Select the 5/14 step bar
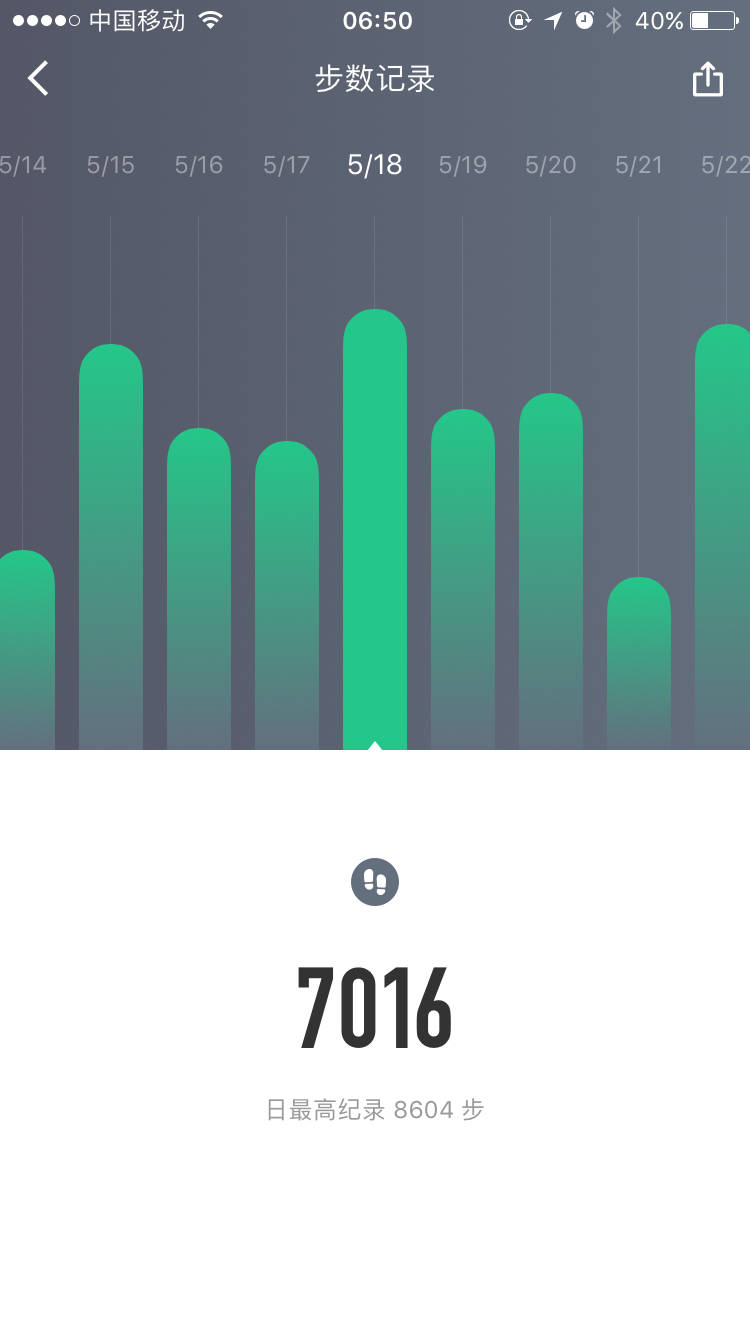This screenshot has width=750, height=1334. [27, 650]
